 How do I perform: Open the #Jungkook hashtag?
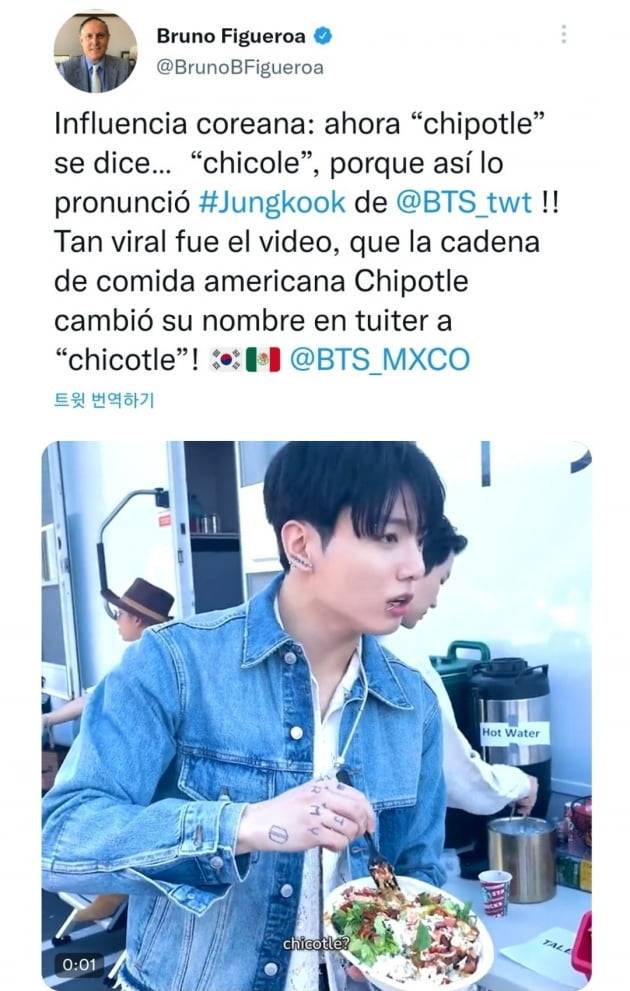(272, 201)
